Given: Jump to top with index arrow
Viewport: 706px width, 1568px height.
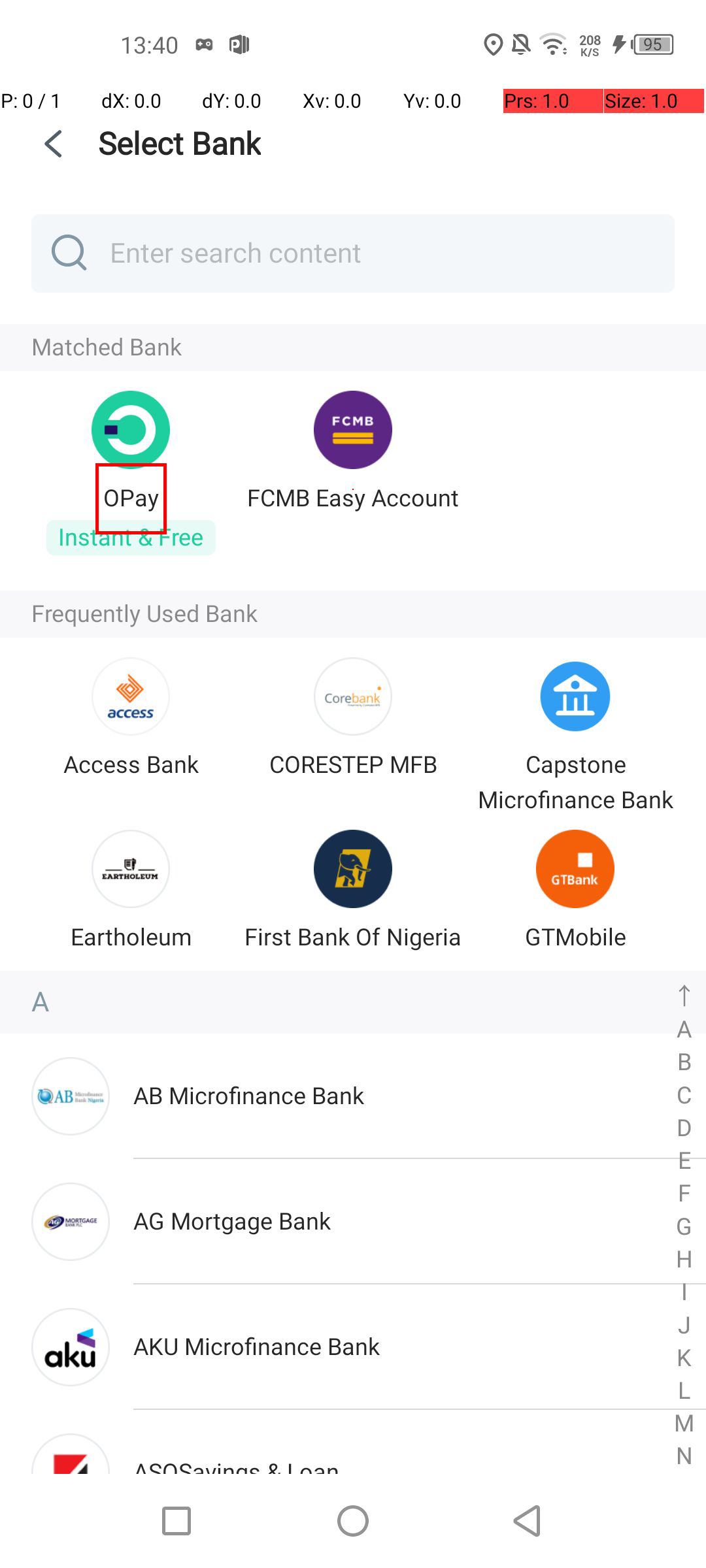Looking at the screenshot, I should pos(684,996).
